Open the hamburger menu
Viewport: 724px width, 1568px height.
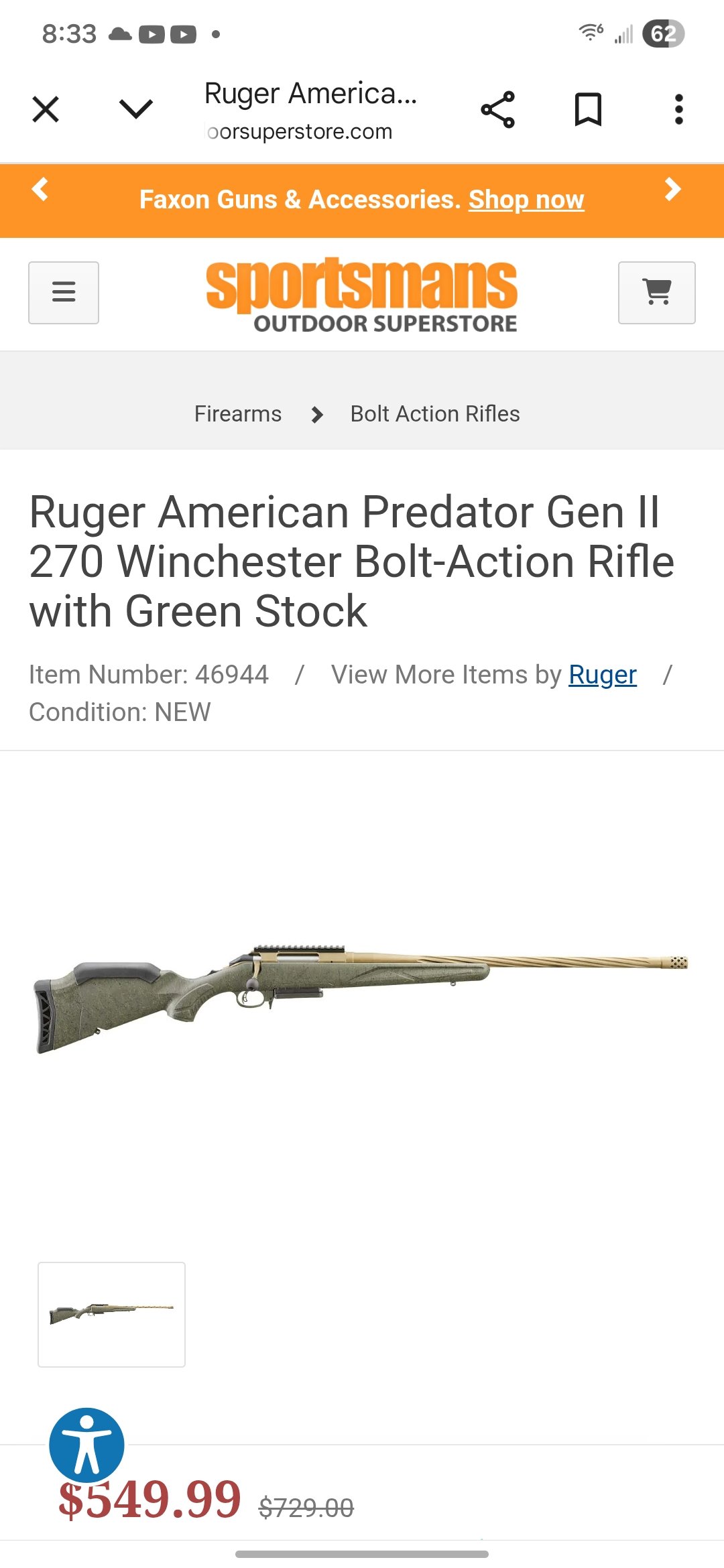pos(64,292)
